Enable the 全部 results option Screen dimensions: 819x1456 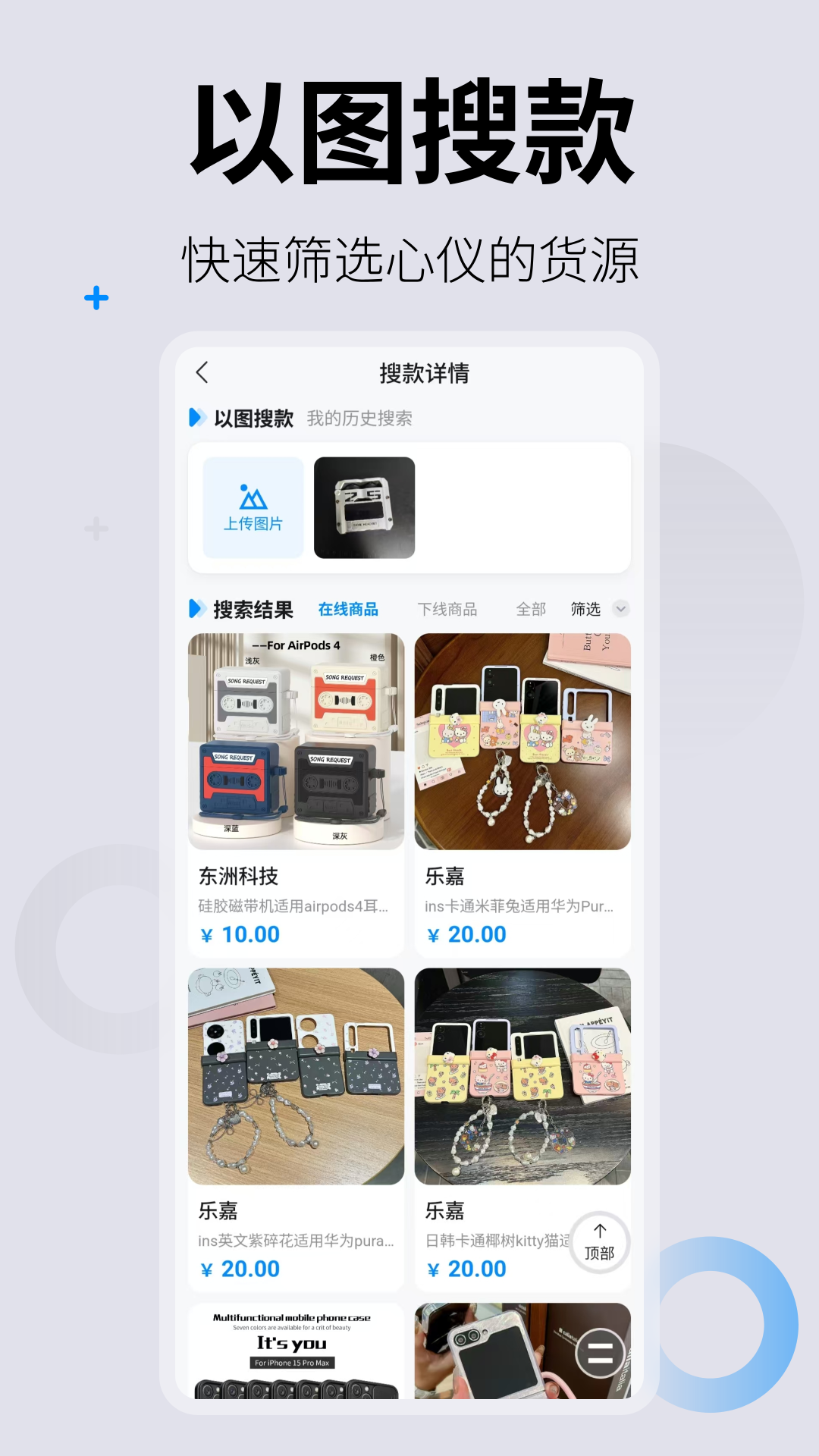532,608
